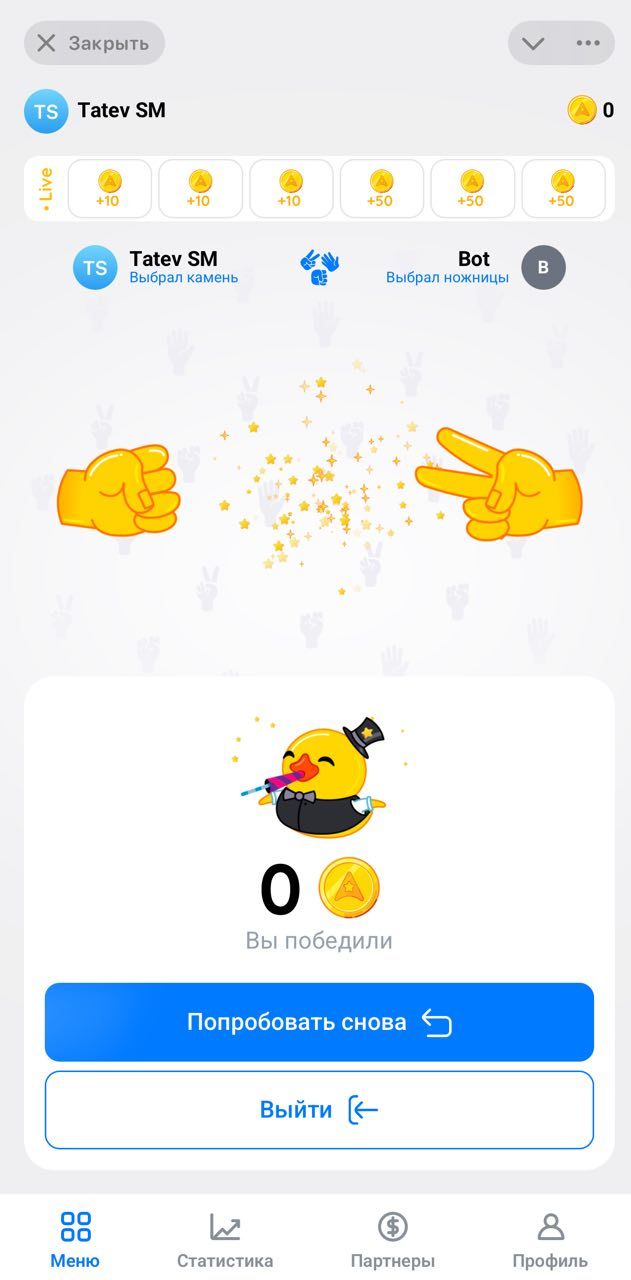Tap Попробовать снова to play again

(x=319, y=1022)
